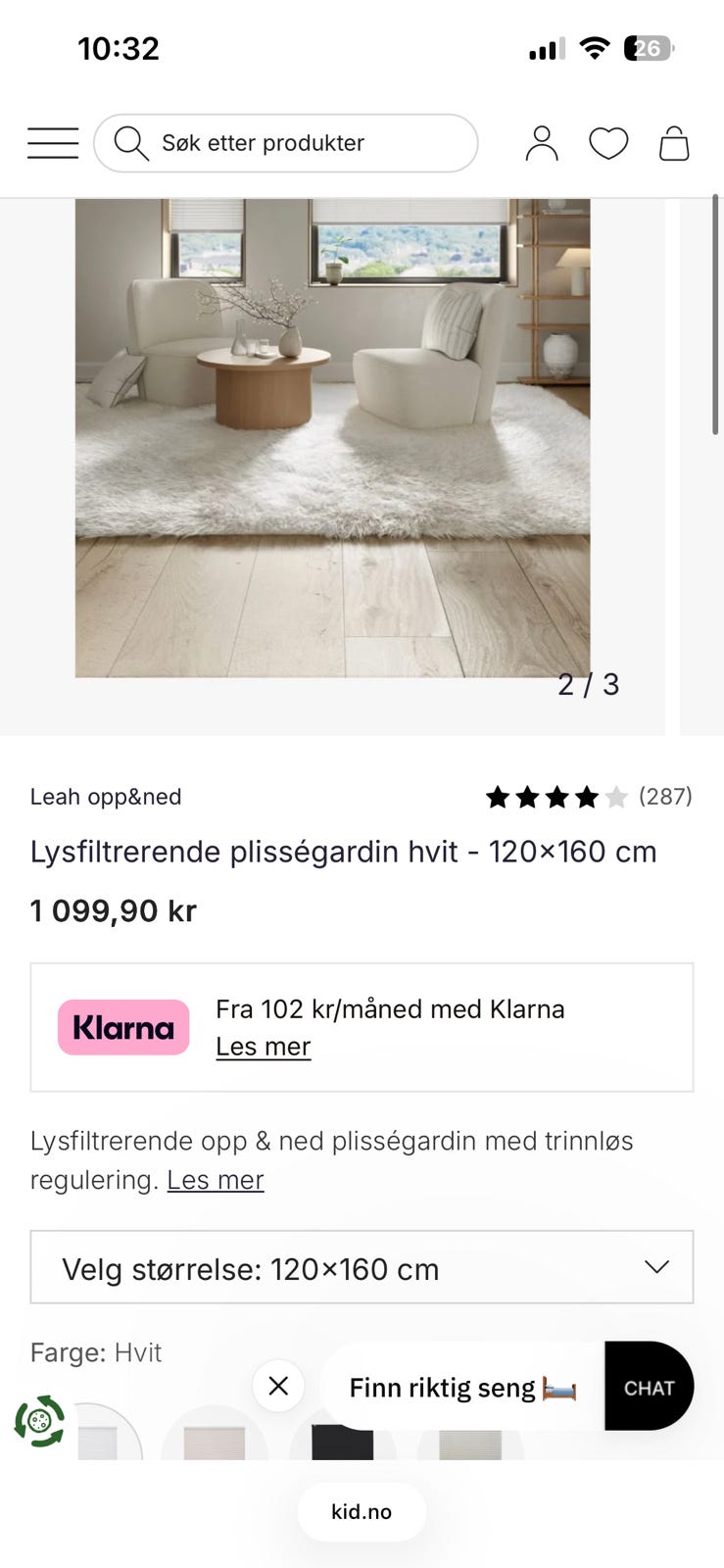724x1568 pixels.
Task: Open the 287 star reviews
Action: click(588, 797)
